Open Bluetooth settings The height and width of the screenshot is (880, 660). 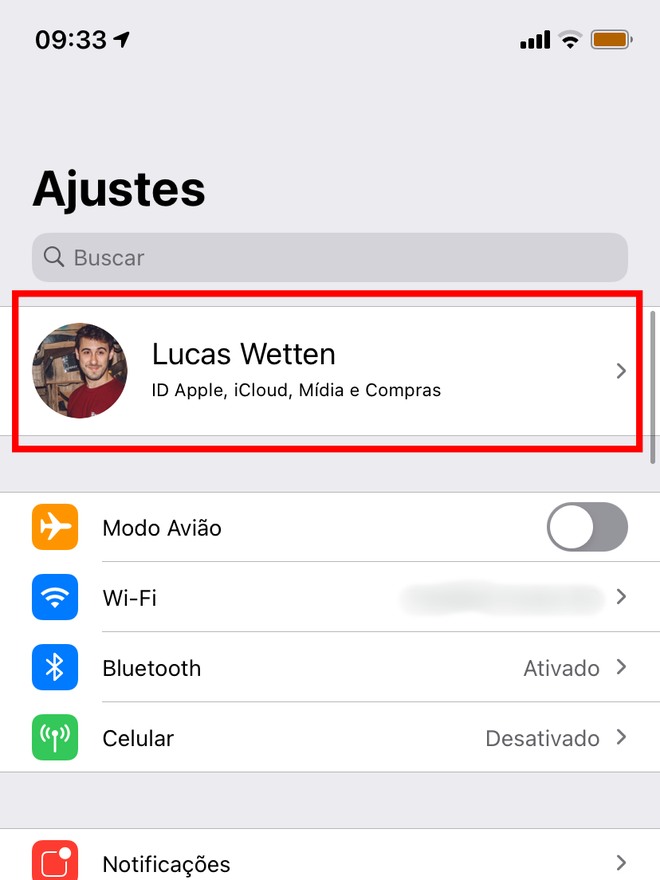329,668
